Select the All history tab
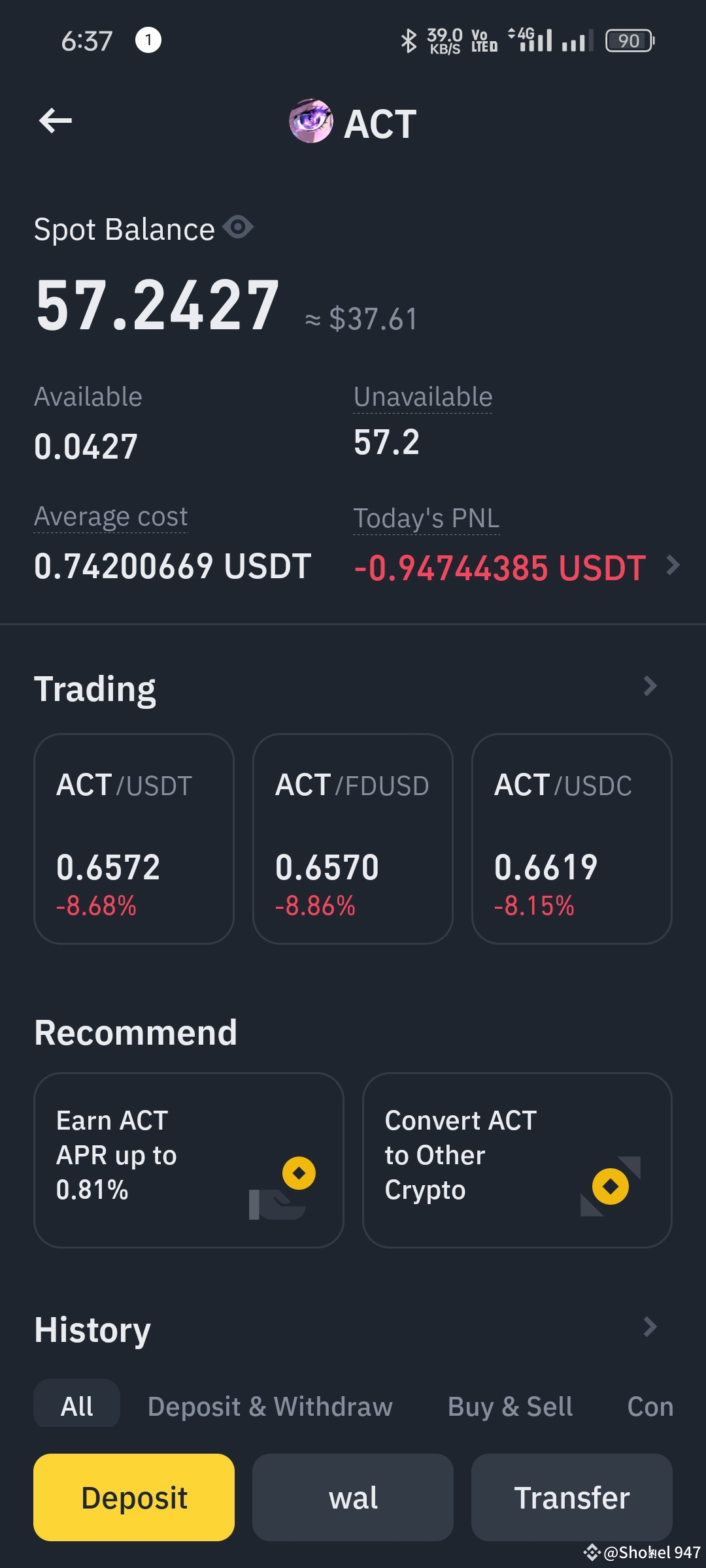This screenshot has width=706, height=1568. 76,1407
